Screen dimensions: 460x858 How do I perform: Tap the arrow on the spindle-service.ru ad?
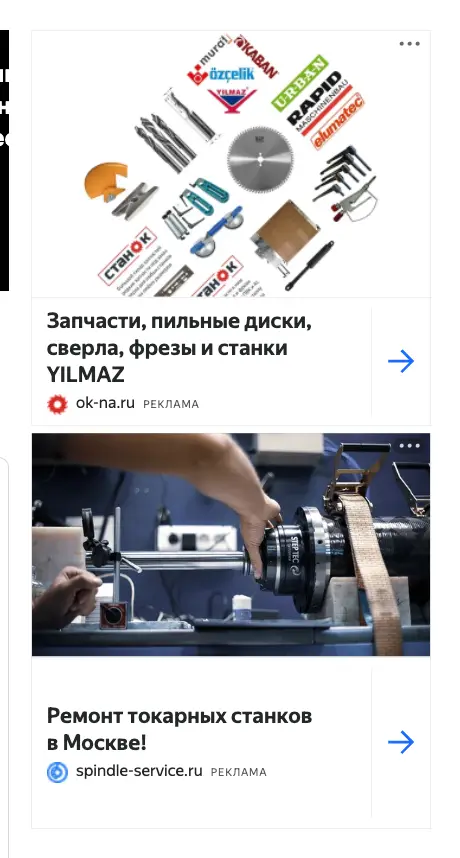click(401, 742)
